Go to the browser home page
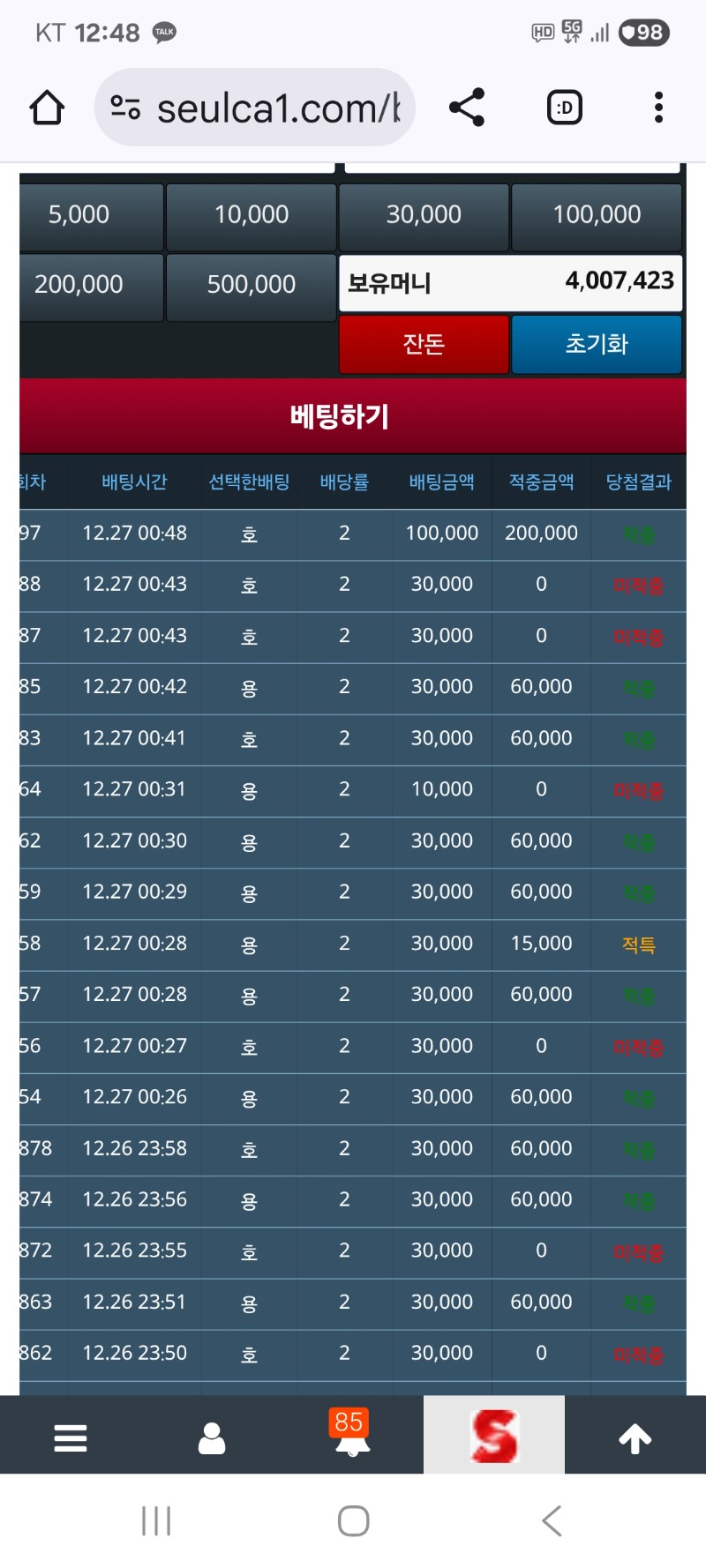 [x=47, y=108]
